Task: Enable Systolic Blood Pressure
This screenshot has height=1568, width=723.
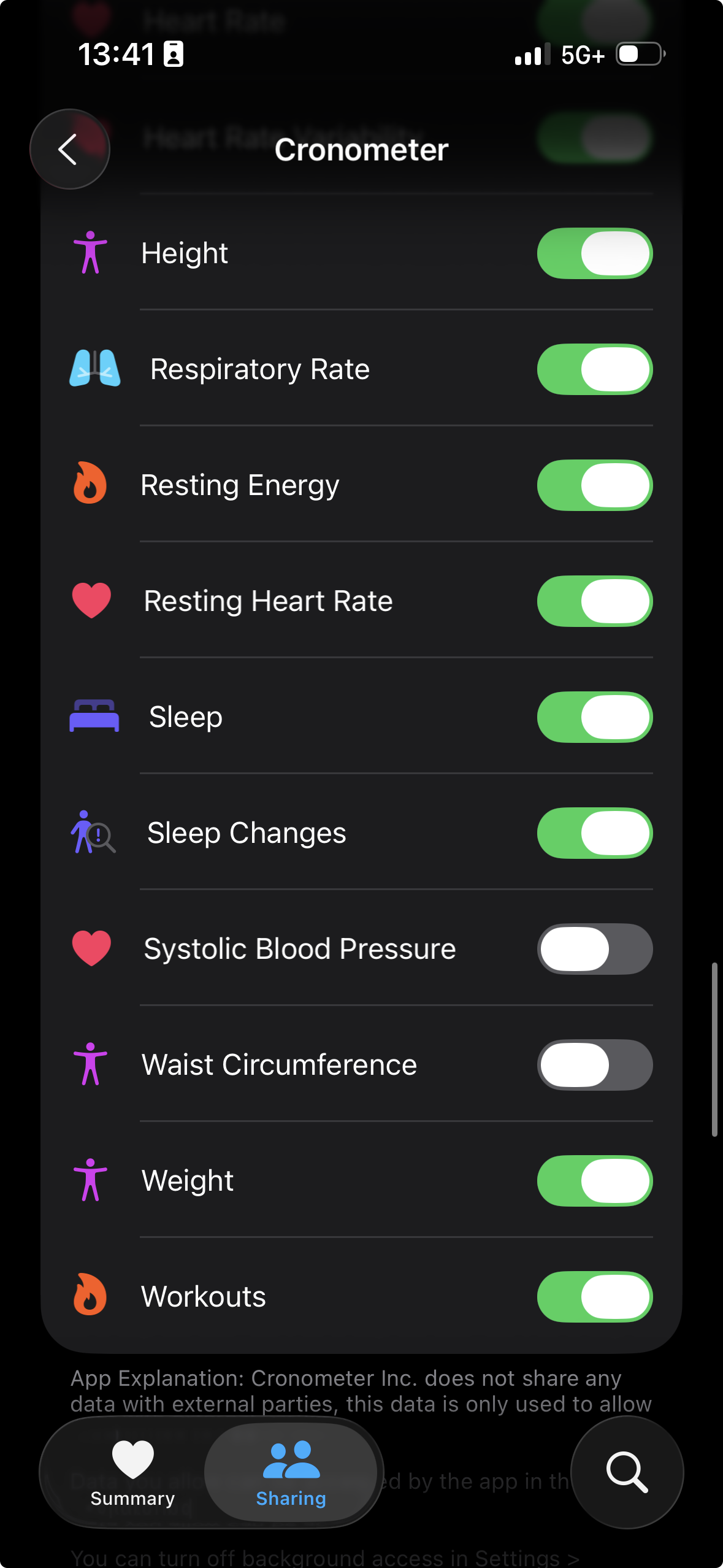Action: (594, 949)
